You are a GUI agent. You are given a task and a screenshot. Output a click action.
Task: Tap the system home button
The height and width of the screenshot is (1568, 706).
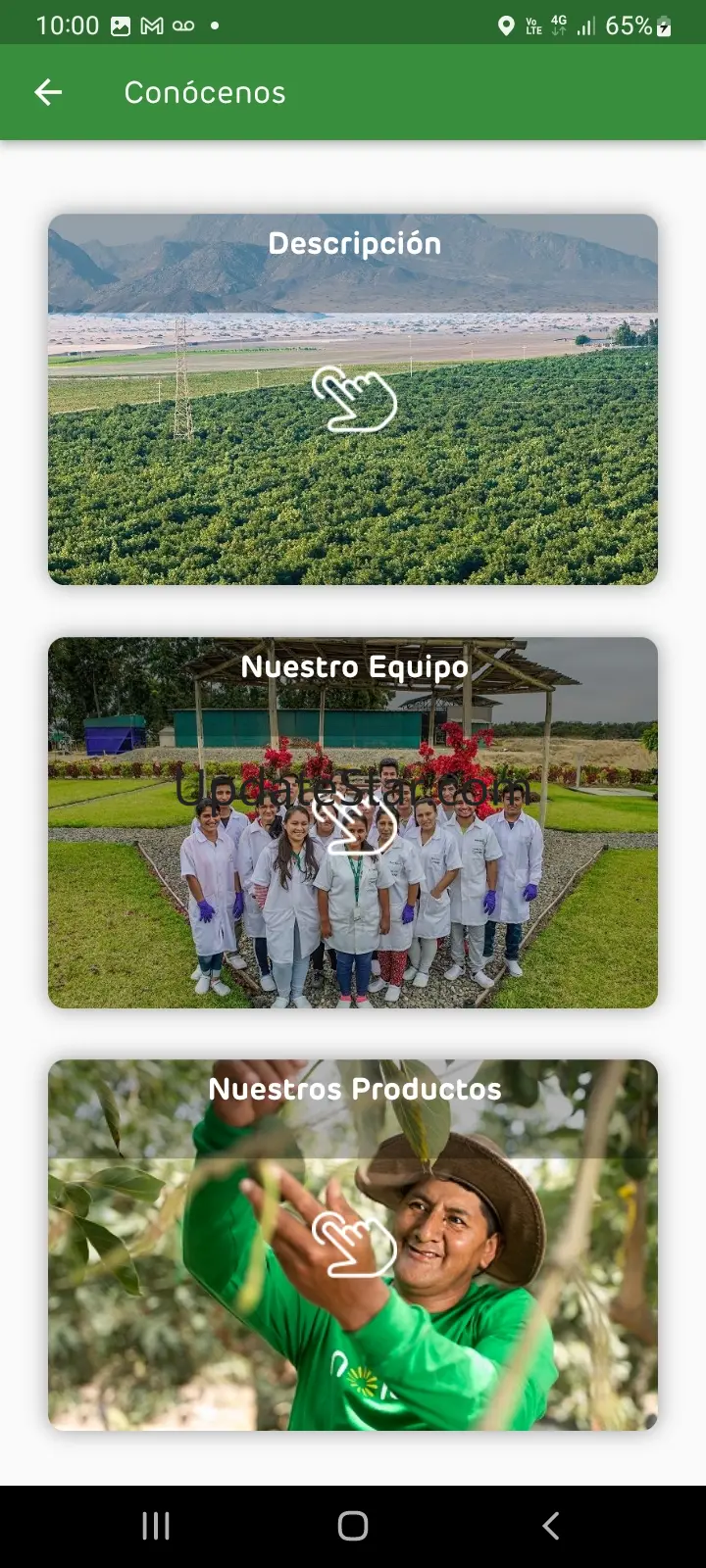pyautogui.click(x=353, y=1526)
